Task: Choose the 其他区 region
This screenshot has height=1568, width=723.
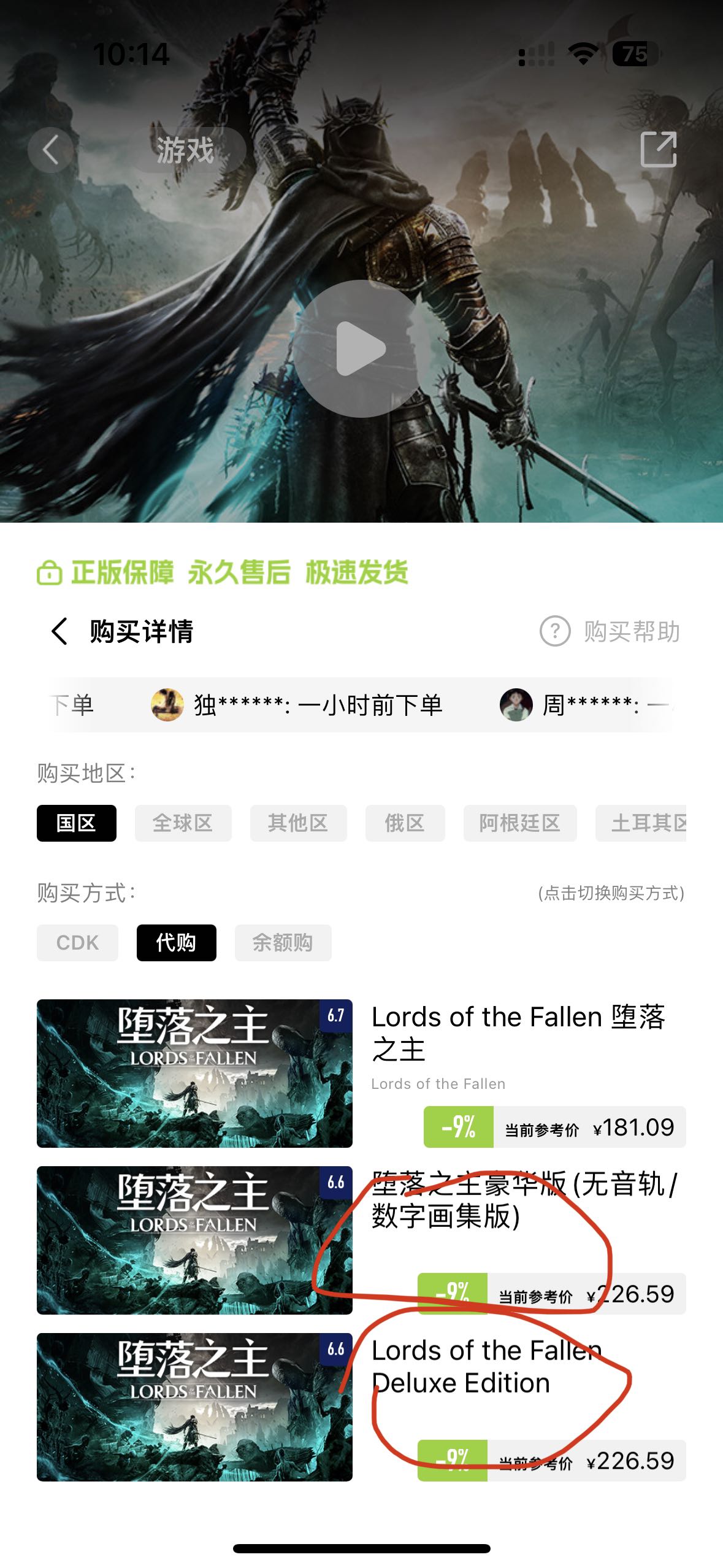Action: pyautogui.click(x=298, y=823)
